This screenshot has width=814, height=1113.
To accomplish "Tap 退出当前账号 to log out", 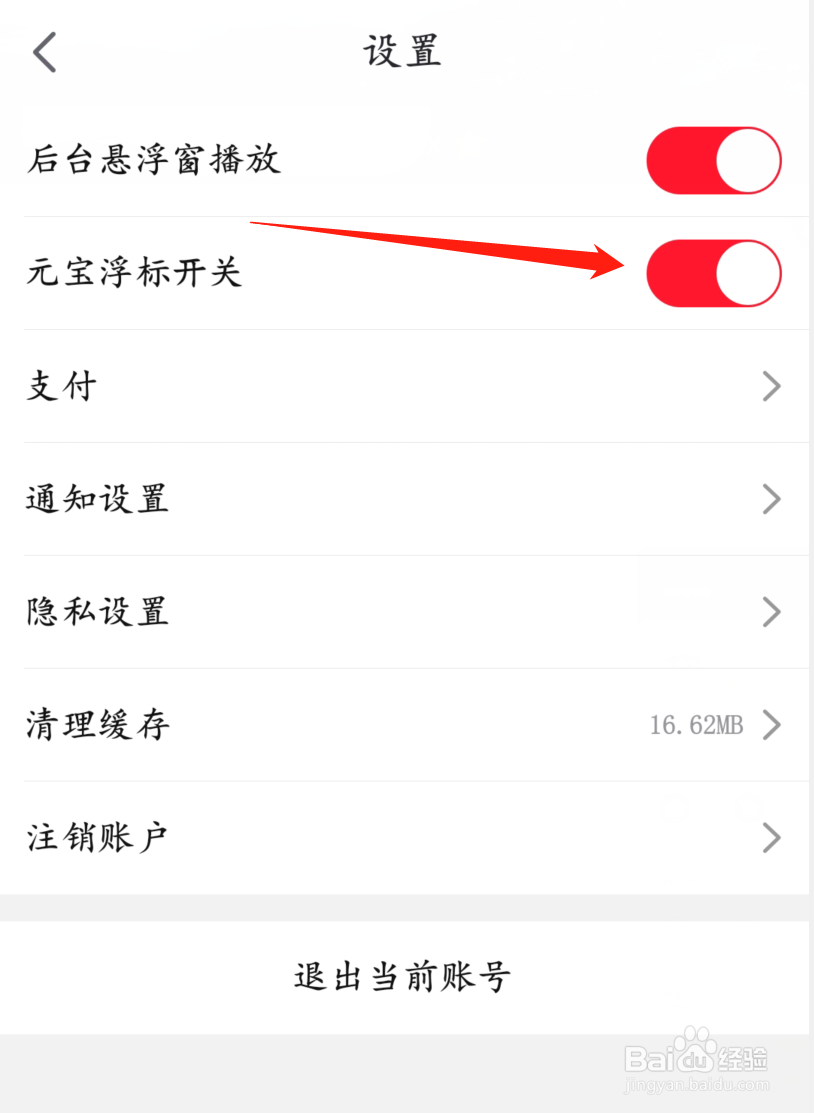I will [402, 977].
